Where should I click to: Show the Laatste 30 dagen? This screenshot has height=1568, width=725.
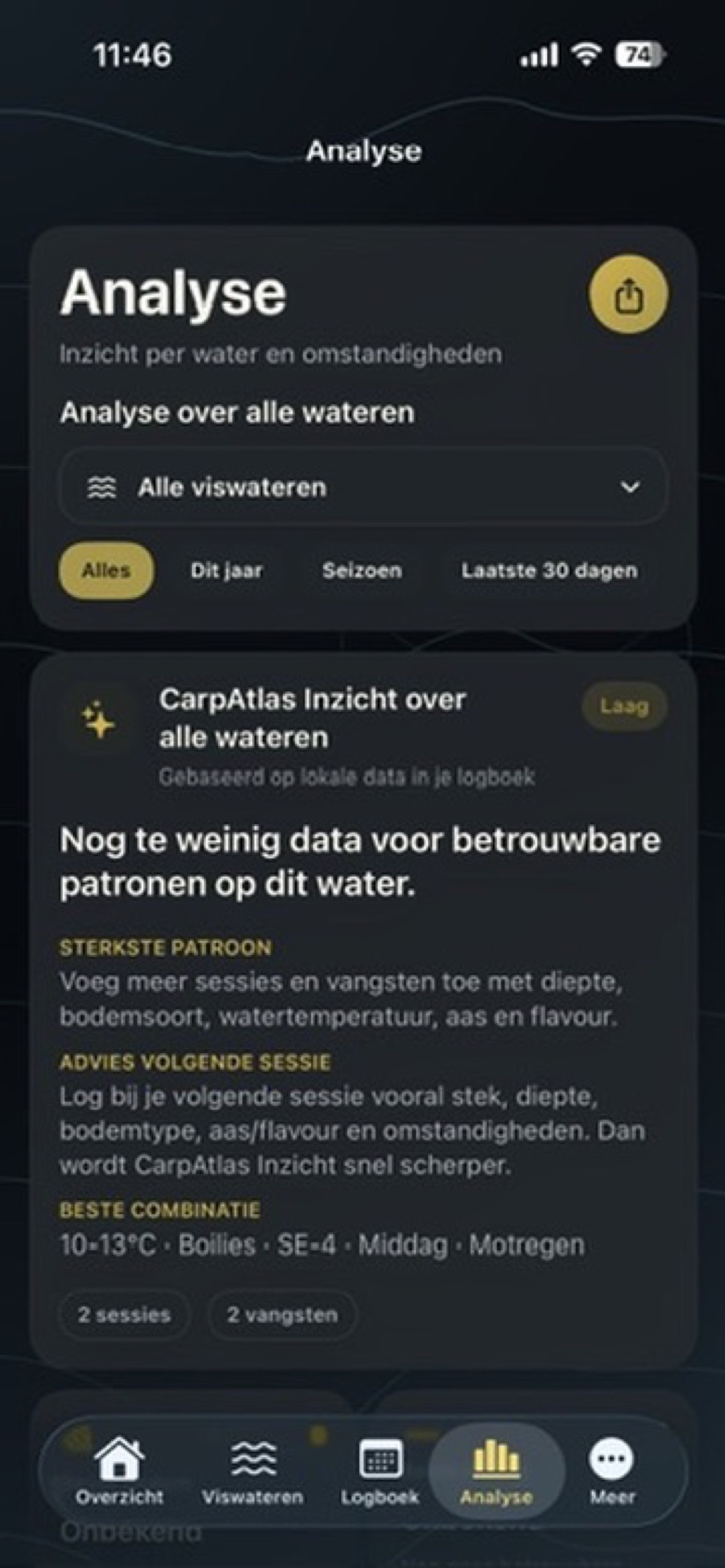coord(549,570)
